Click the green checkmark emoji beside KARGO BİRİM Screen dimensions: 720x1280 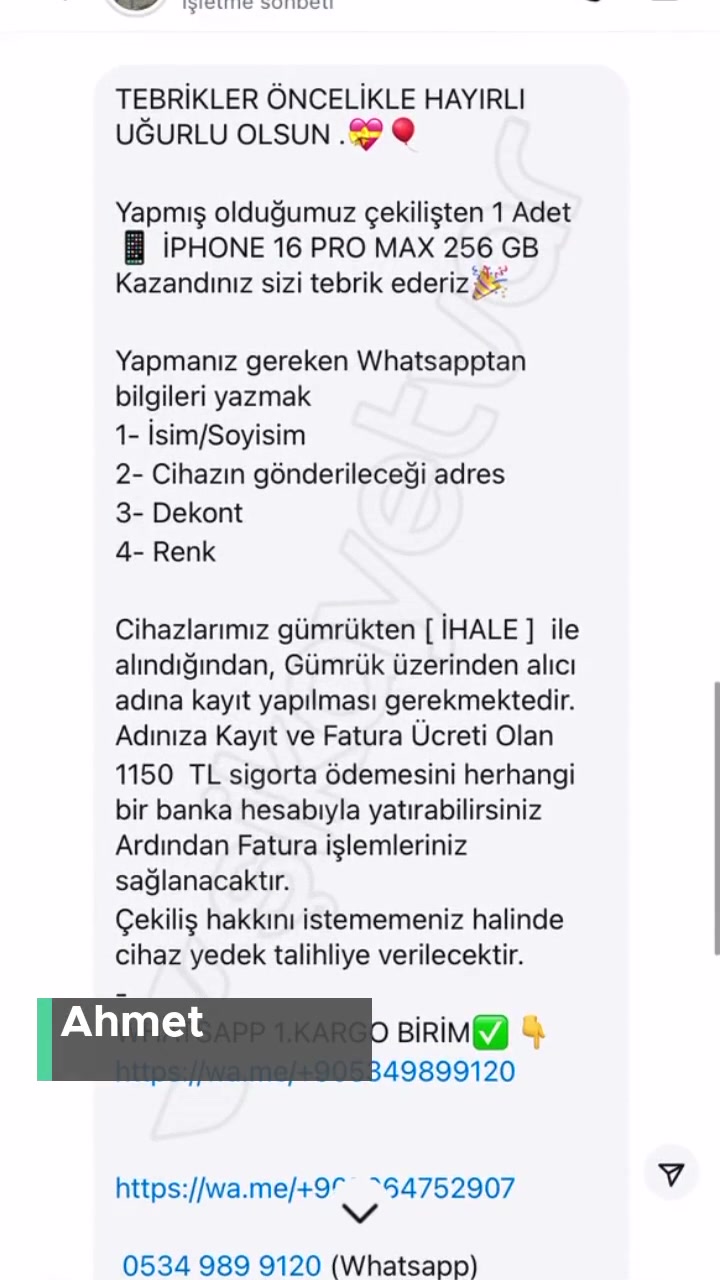pos(489,1032)
